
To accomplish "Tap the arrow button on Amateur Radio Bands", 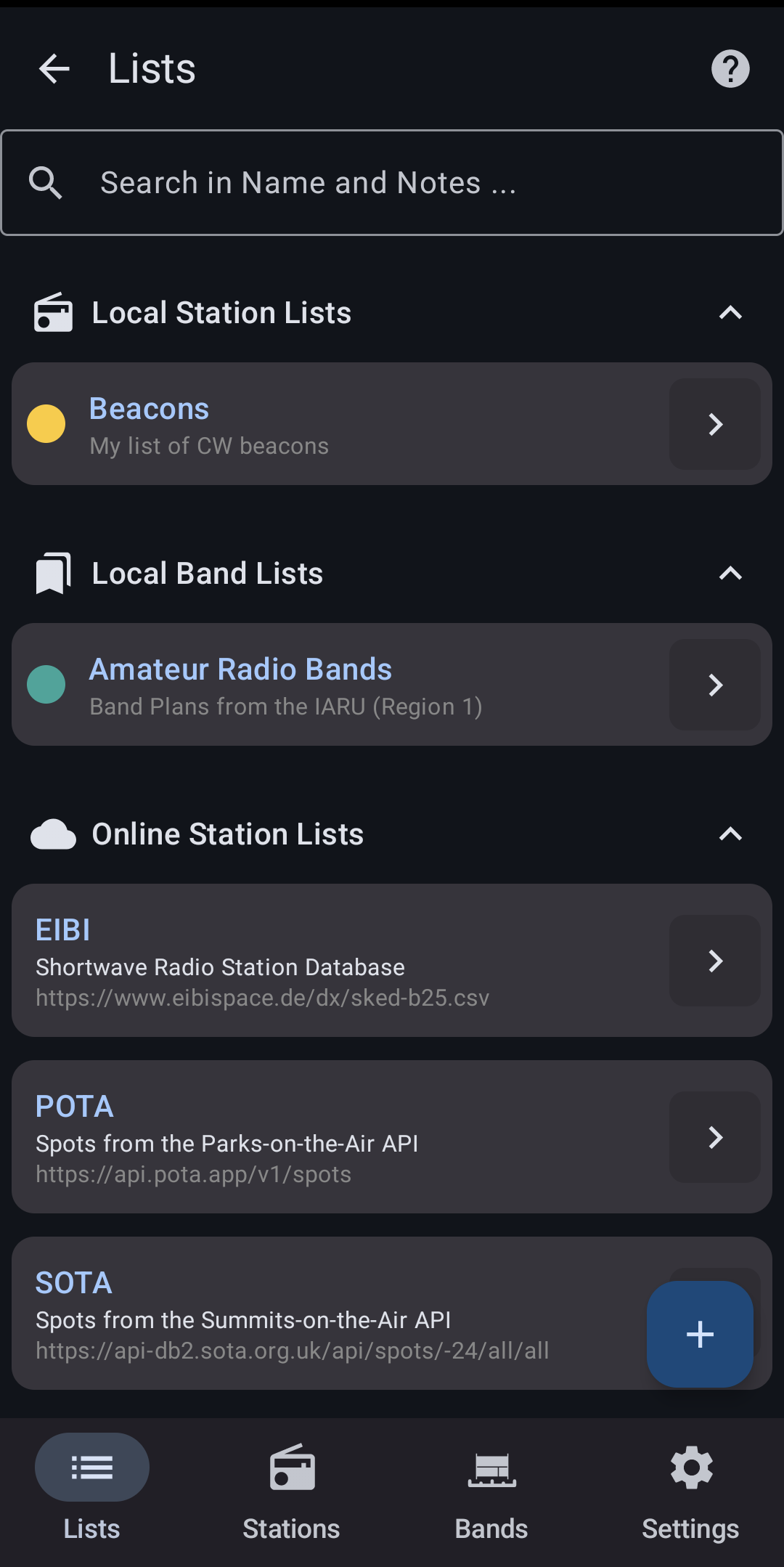I will [x=715, y=685].
